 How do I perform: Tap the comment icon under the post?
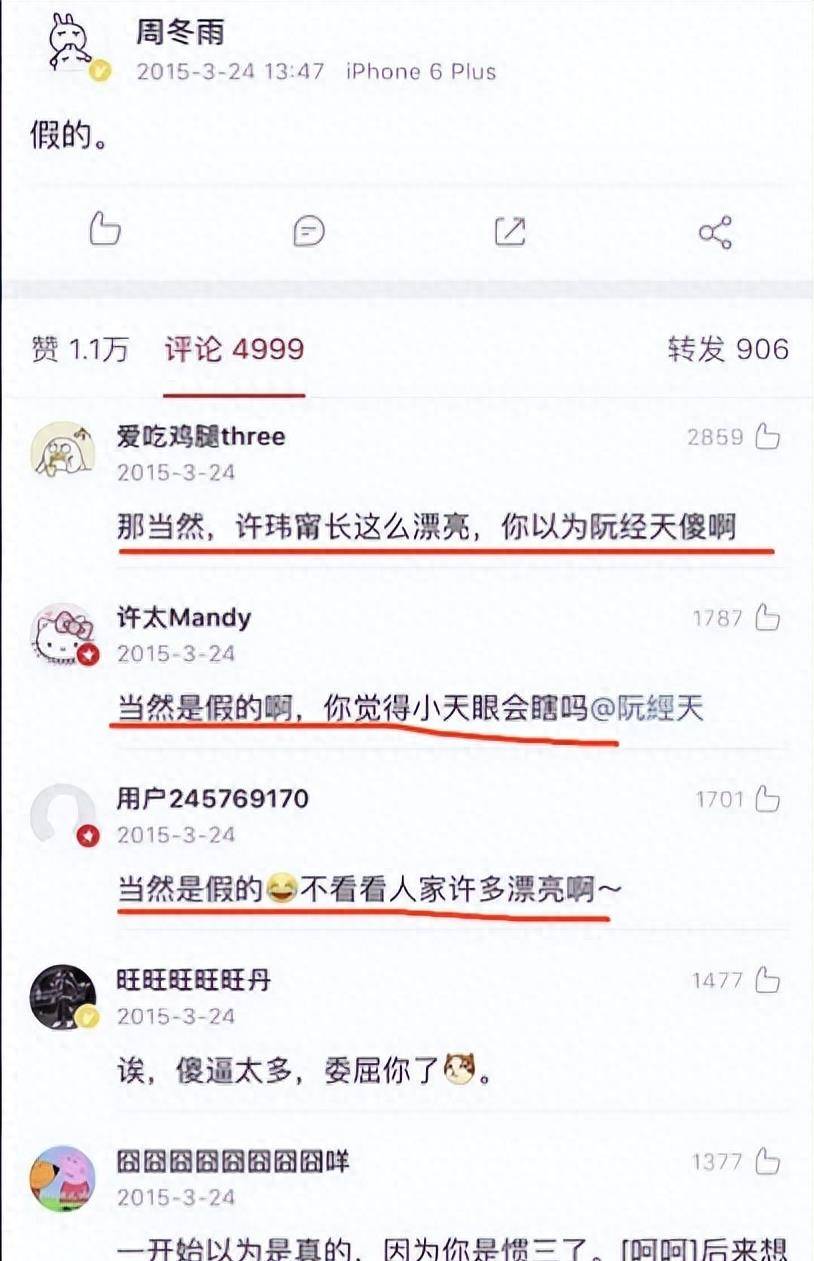(309, 231)
